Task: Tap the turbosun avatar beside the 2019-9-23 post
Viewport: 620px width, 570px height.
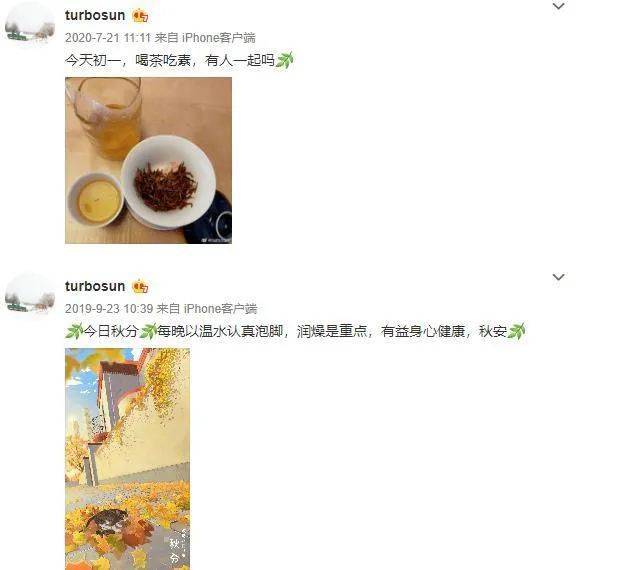Action: pos(30,294)
